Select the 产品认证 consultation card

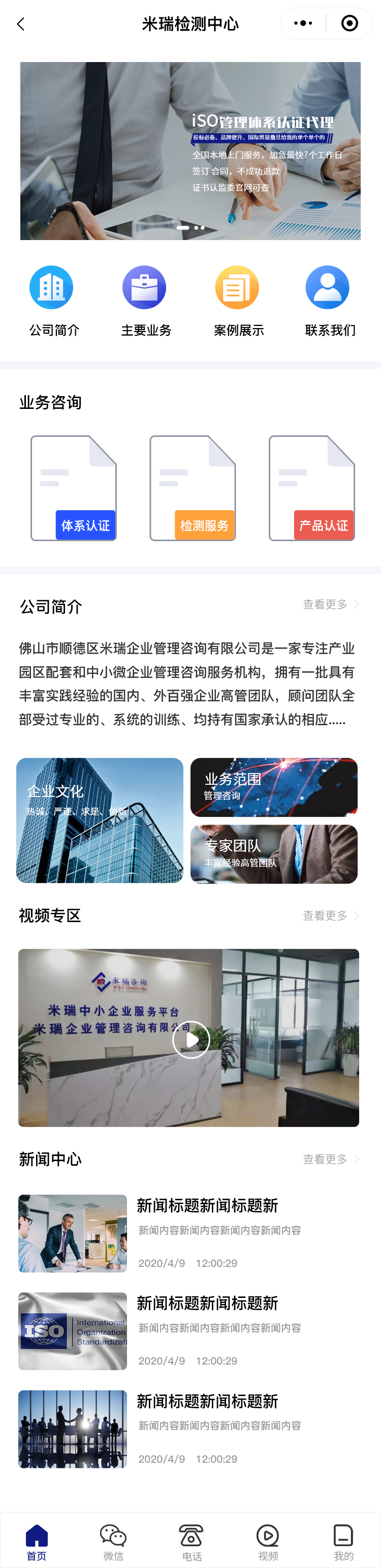pyautogui.click(x=312, y=488)
